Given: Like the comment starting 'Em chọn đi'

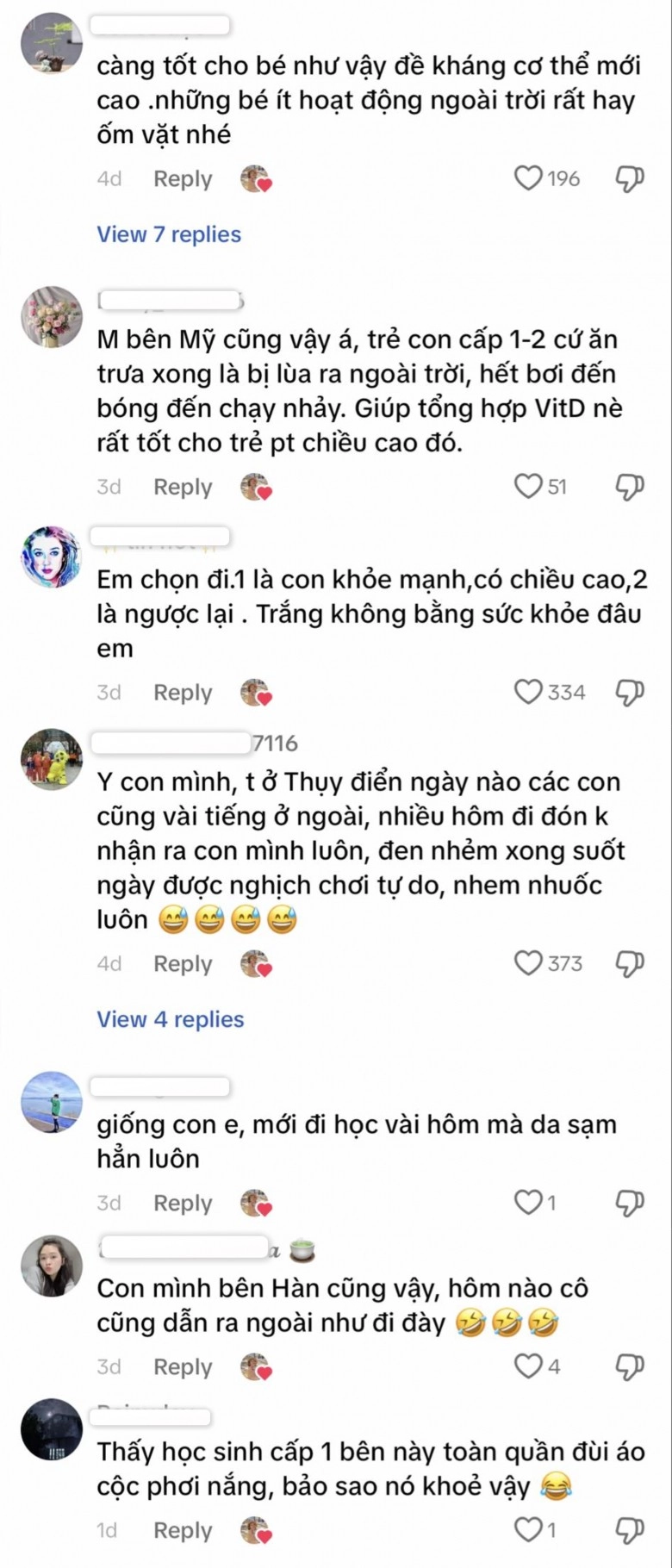Looking at the screenshot, I should tap(528, 692).
